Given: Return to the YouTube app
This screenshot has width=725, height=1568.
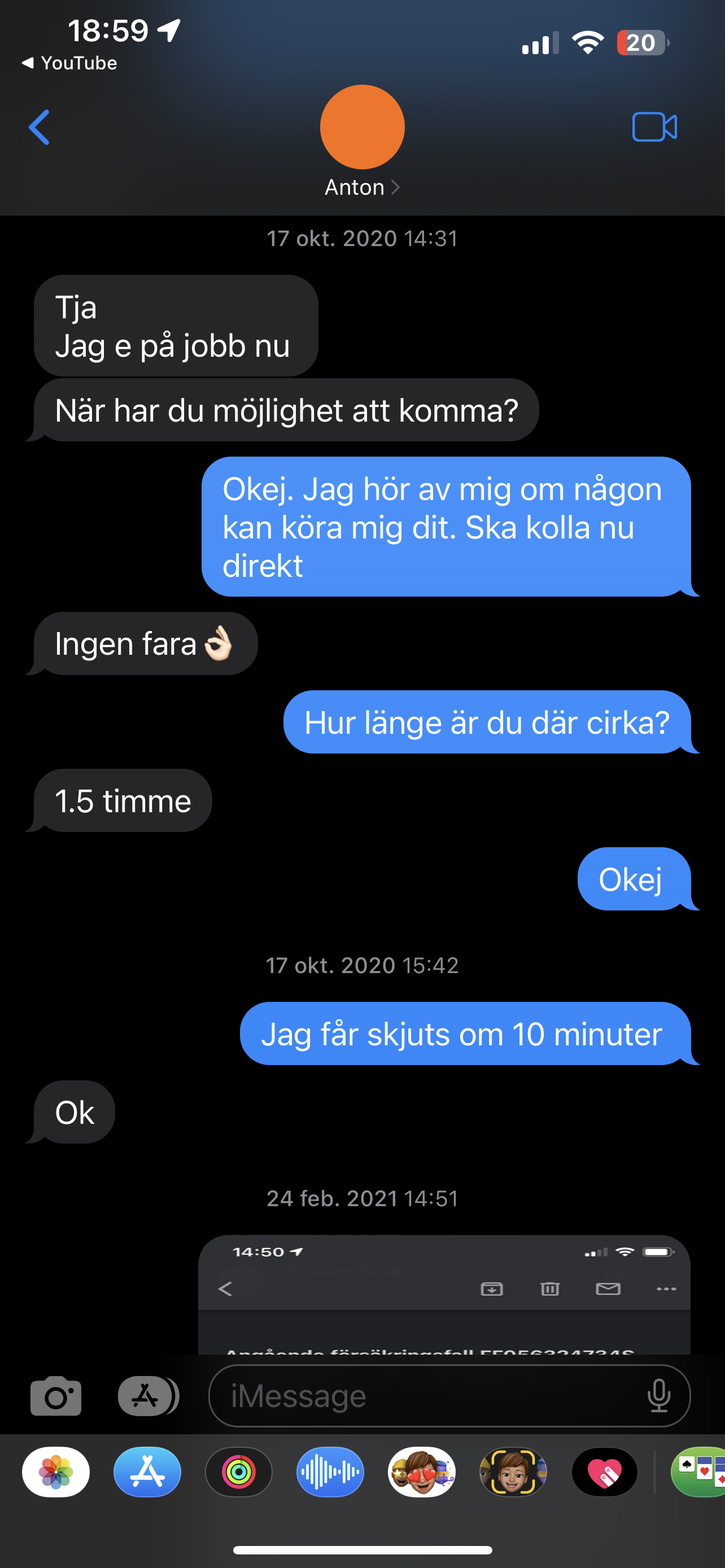Looking at the screenshot, I should [69, 63].
